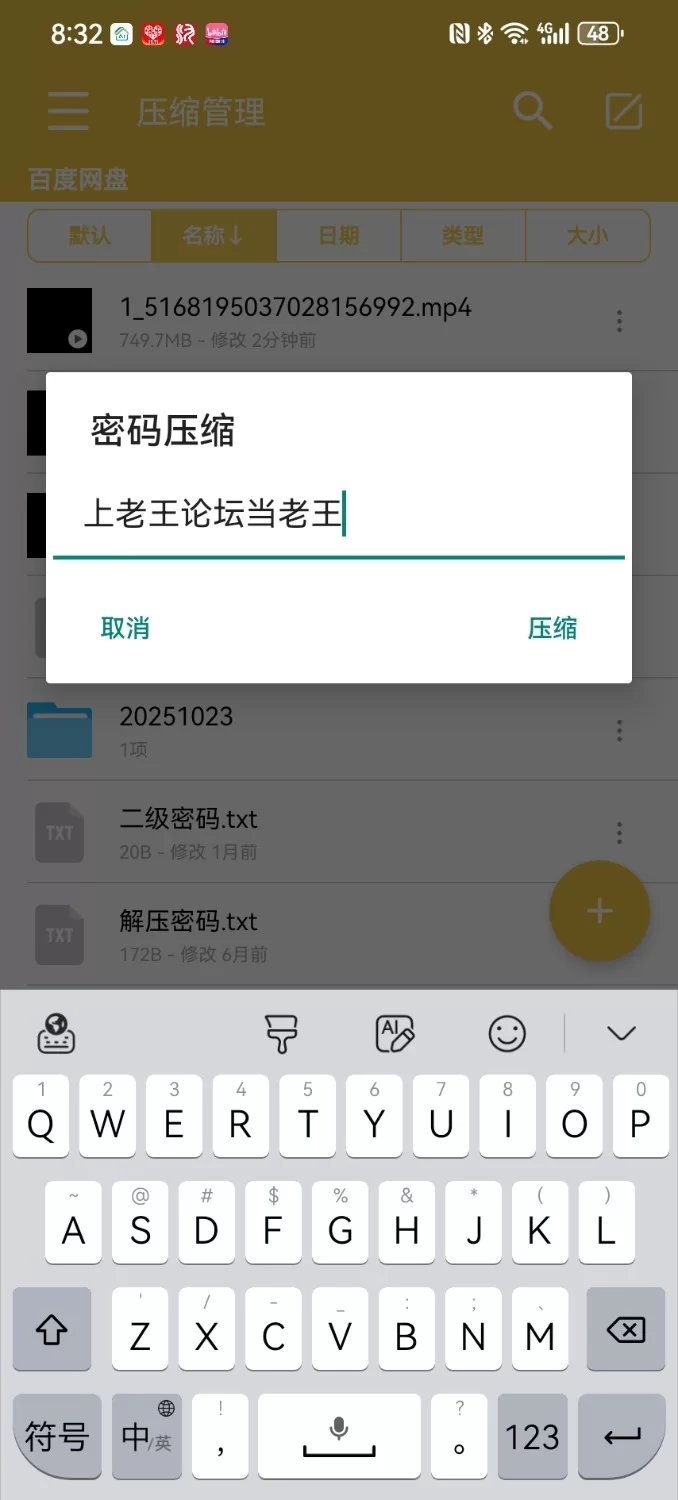Open the keyboard skin brush icon
Image resolution: width=678 pixels, height=1500 pixels.
tap(281, 1033)
